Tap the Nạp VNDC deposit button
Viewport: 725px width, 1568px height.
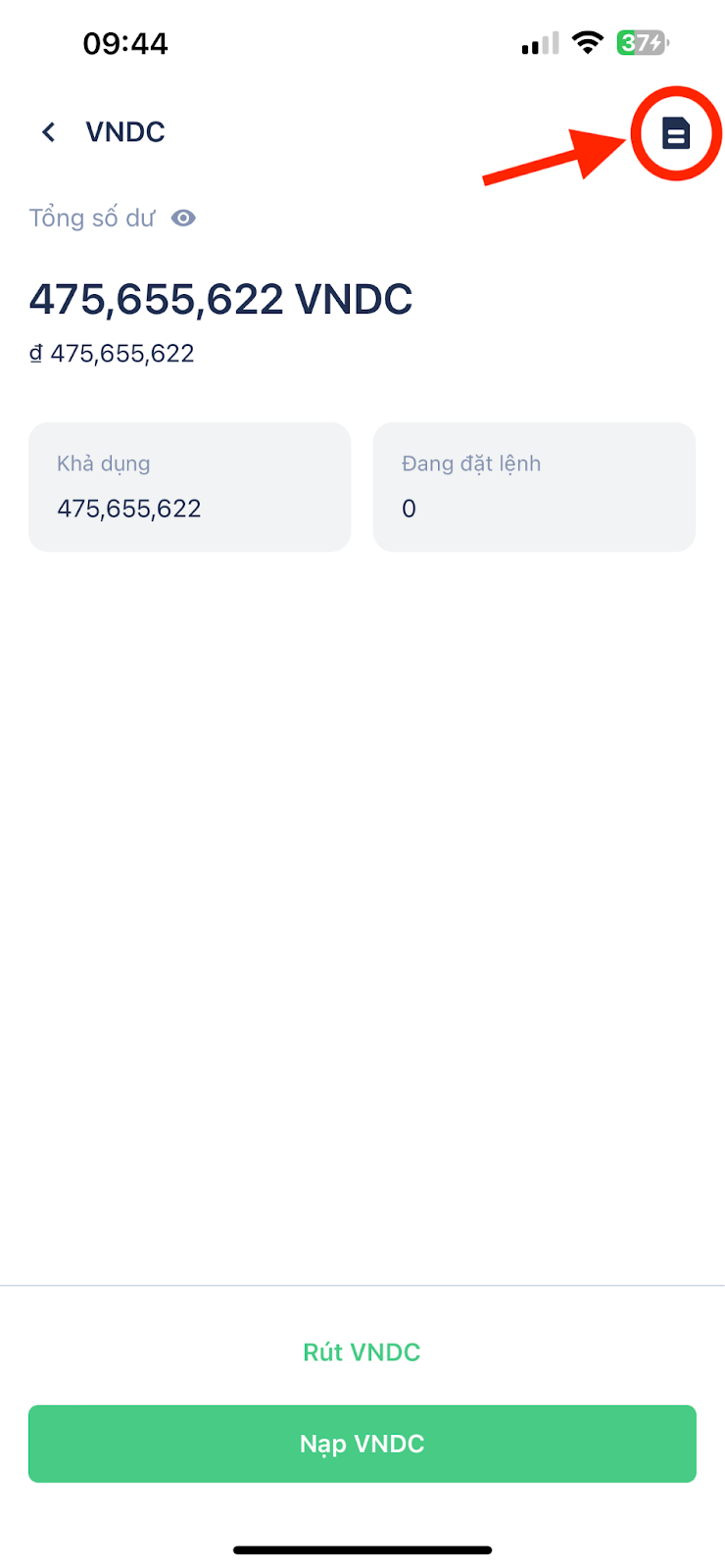click(x=362, y=1444)
